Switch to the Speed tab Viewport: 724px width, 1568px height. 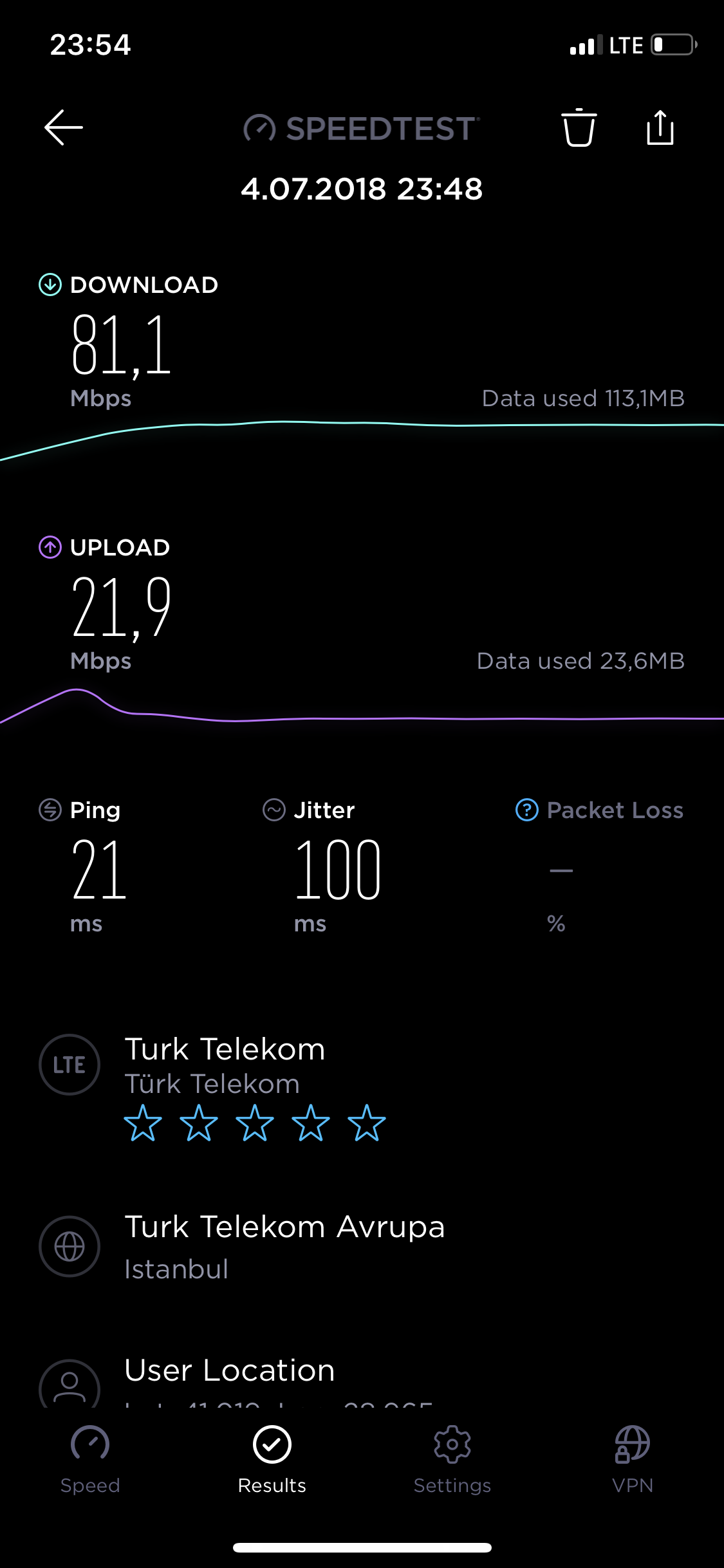(90, 1460)
